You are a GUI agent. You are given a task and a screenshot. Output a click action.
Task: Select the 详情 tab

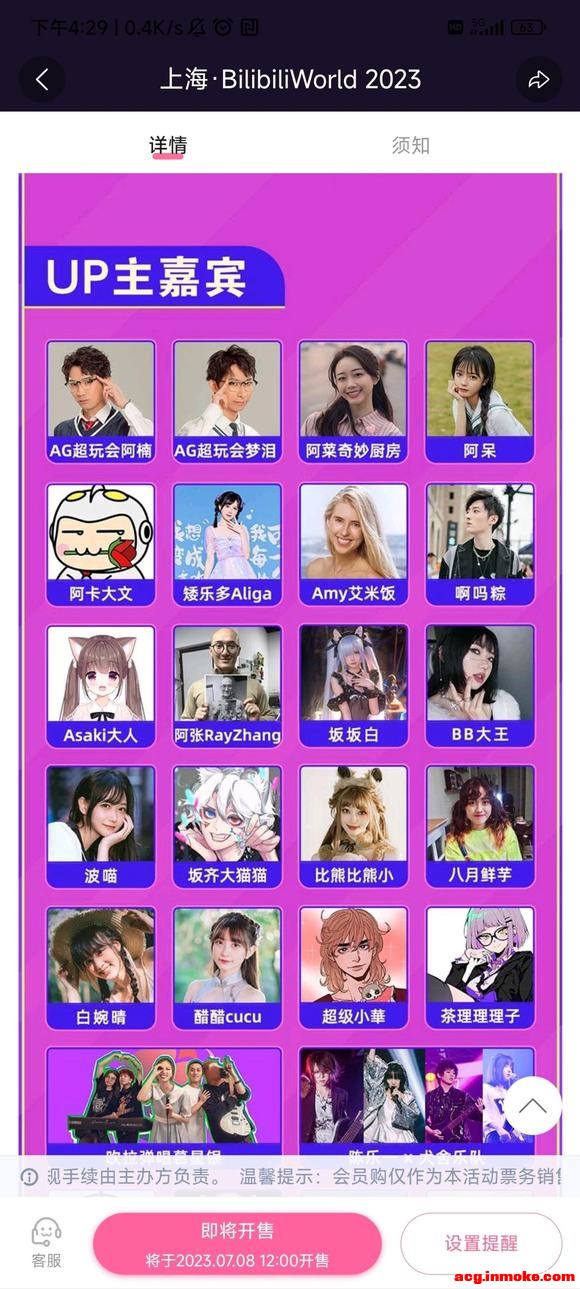[x=168, y=145]
